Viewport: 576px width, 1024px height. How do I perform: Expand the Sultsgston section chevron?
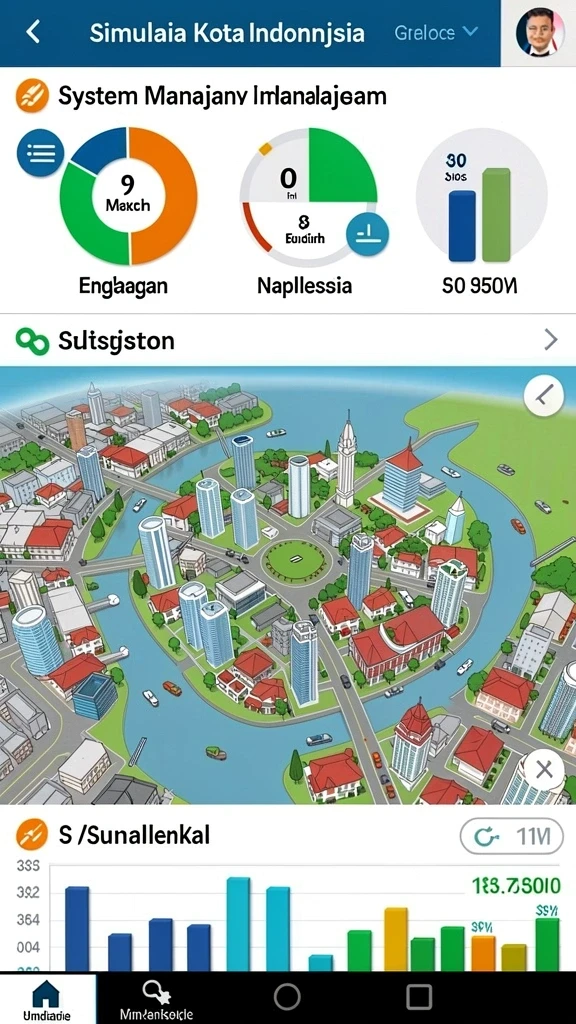(551, 340)
